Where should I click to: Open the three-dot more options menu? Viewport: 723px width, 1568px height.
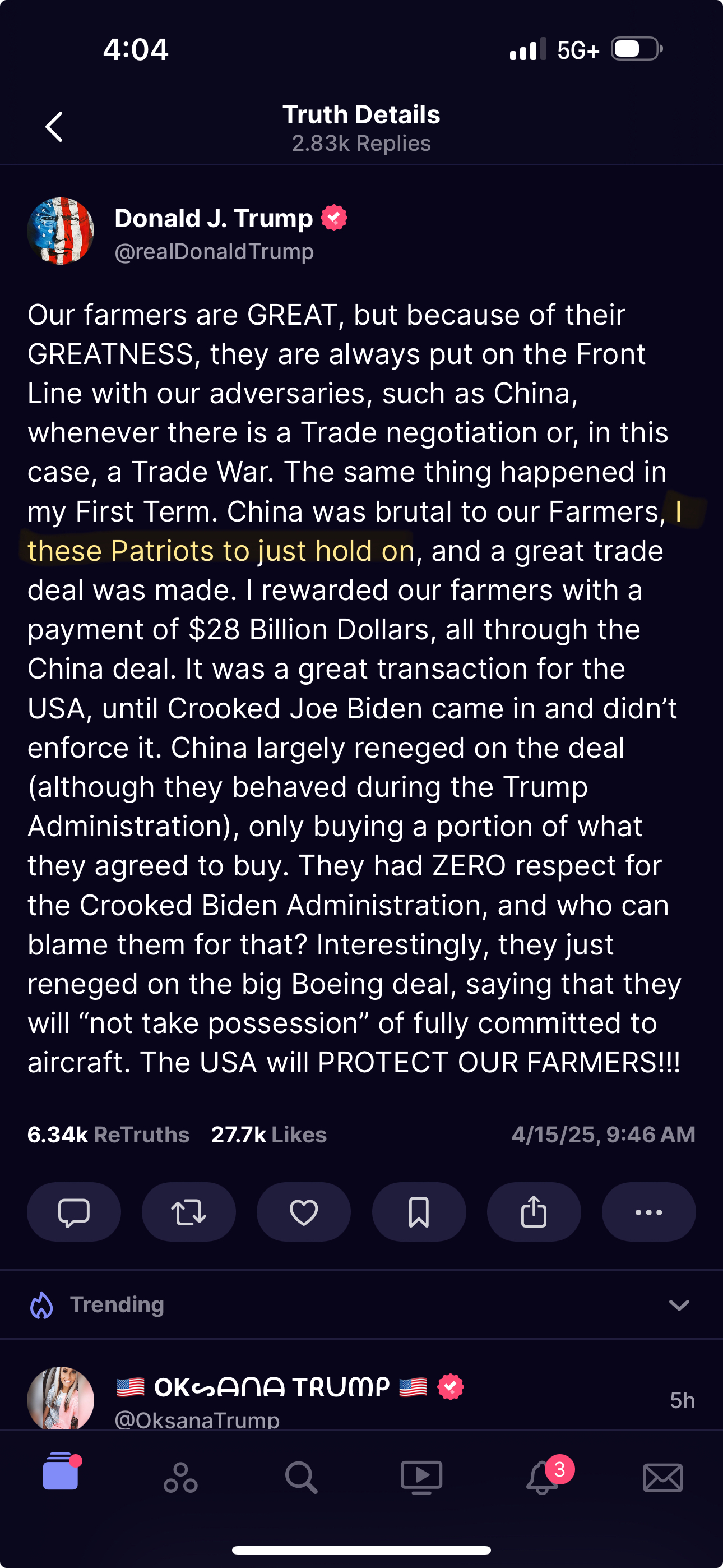pos(649,1212)
